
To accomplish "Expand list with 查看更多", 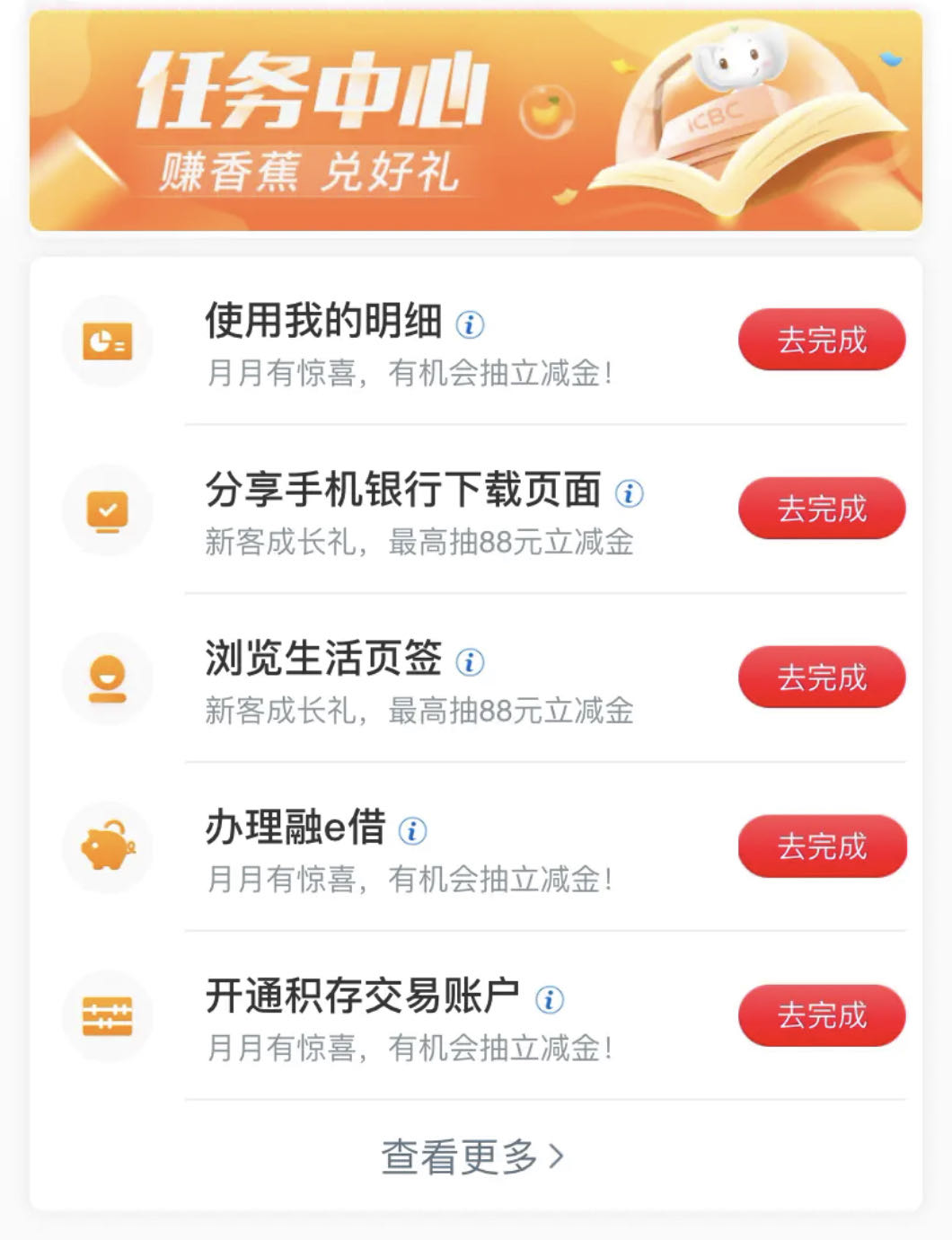I will 472,1156.
